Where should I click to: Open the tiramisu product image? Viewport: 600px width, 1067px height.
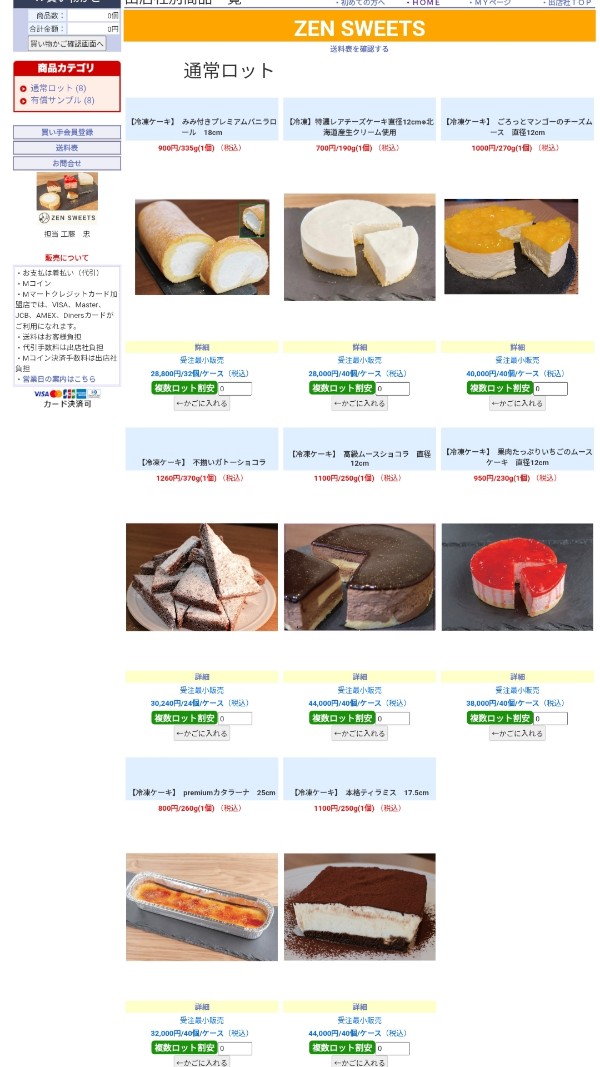pos(359,907)
